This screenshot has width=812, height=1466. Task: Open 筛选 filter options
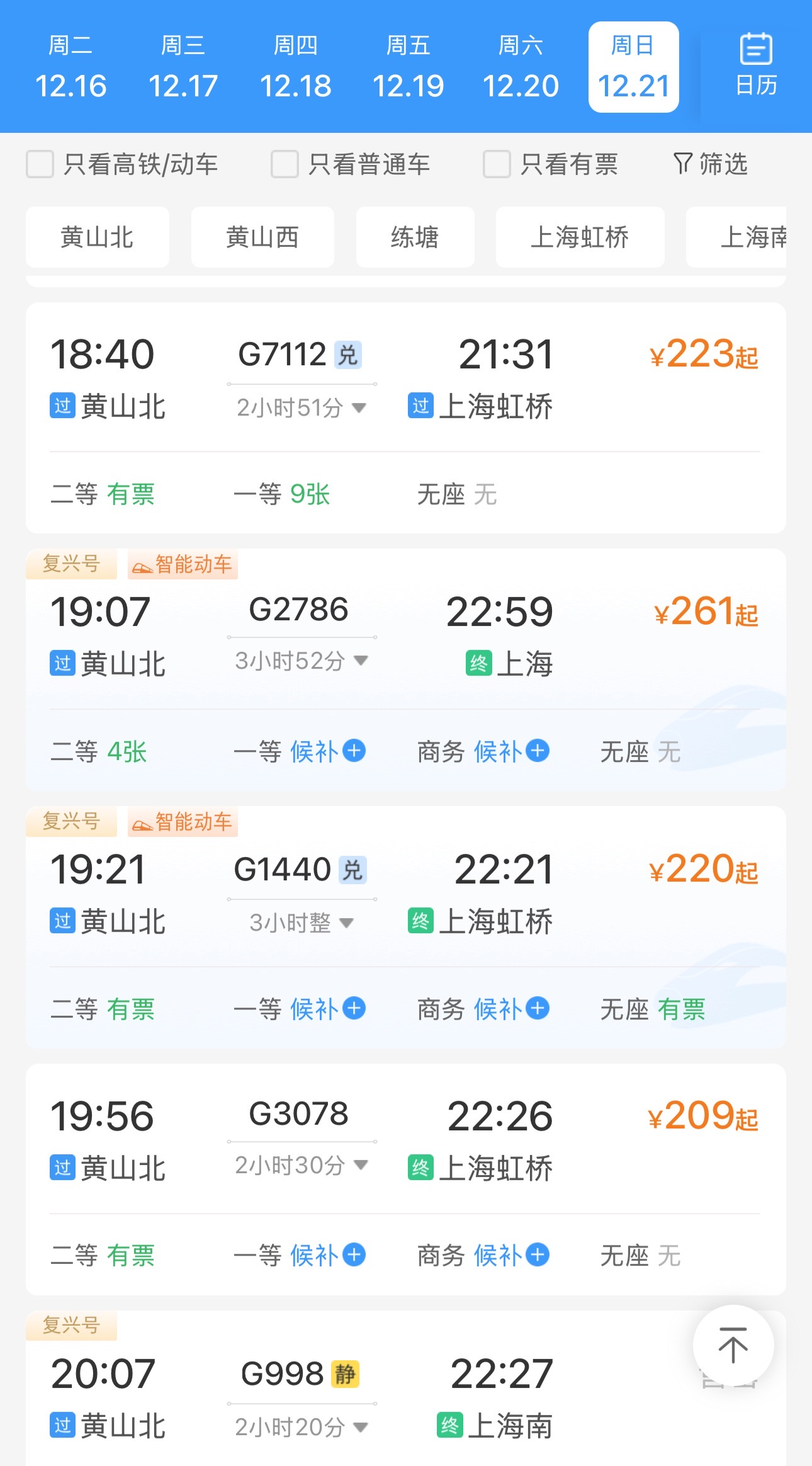tap(711, 164)
